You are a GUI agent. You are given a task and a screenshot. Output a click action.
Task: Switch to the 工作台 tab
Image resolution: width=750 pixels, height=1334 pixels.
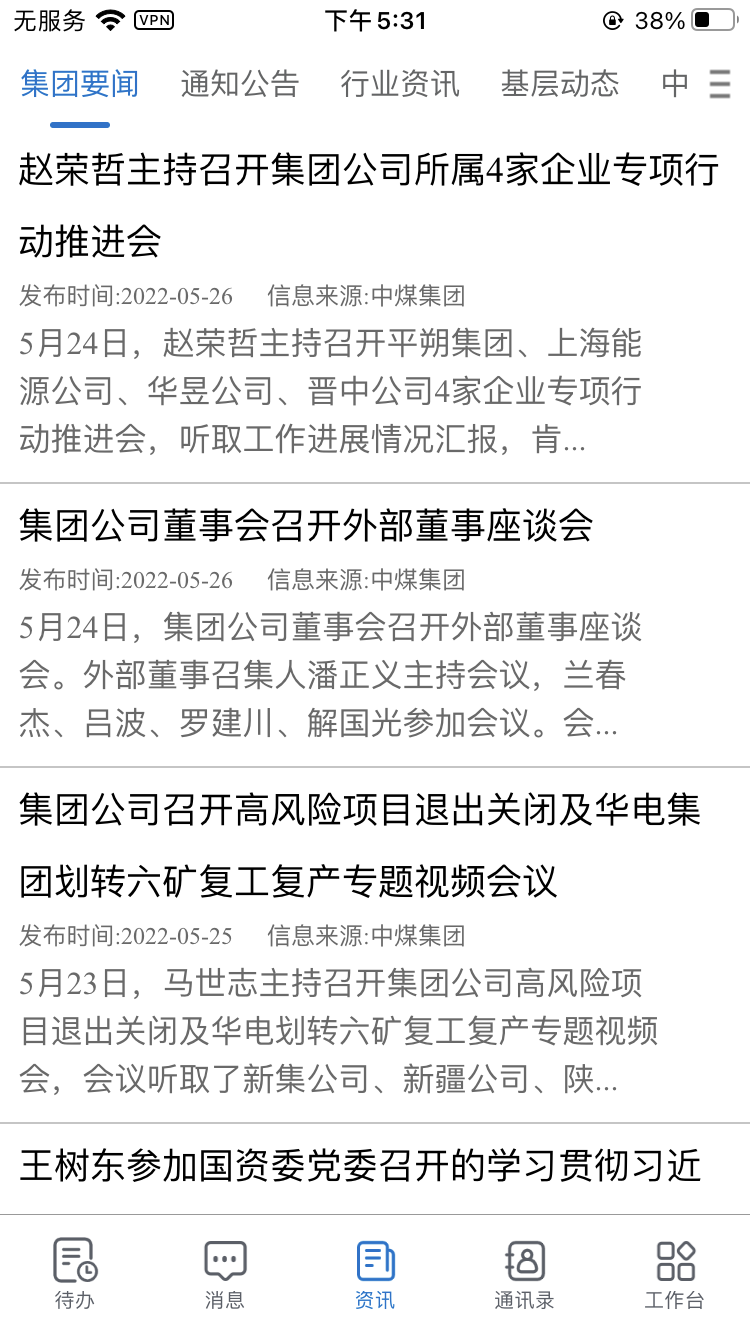[x=675, y=1274]
